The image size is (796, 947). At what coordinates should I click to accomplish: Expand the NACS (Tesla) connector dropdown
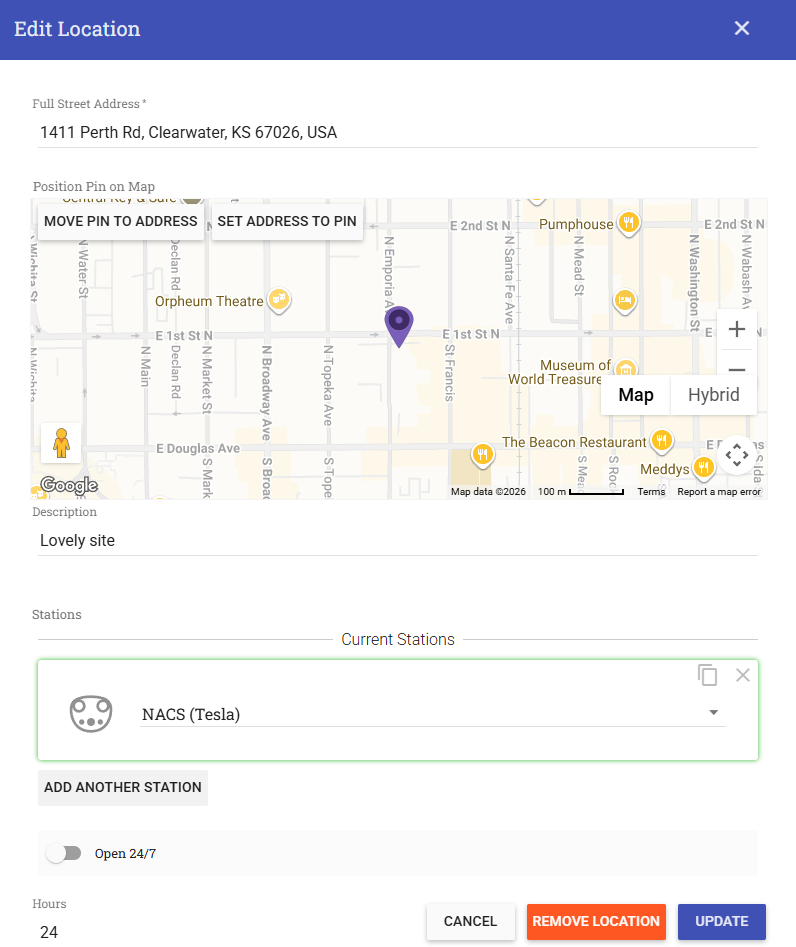click(713, 713)
